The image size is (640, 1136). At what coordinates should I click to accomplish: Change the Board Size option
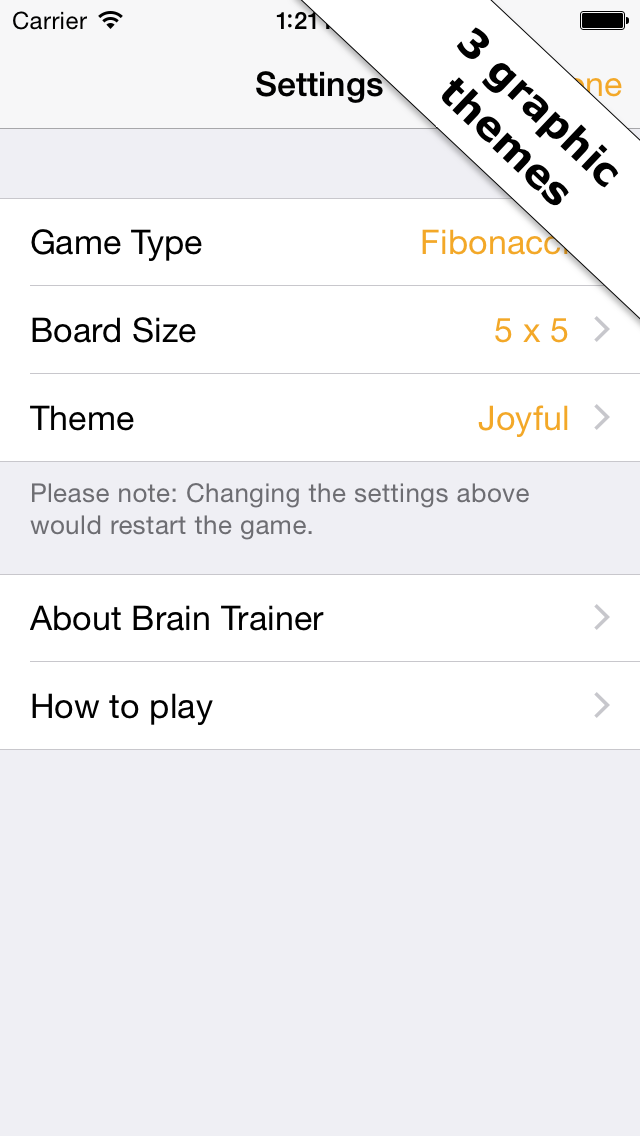[x=320, y=330]
